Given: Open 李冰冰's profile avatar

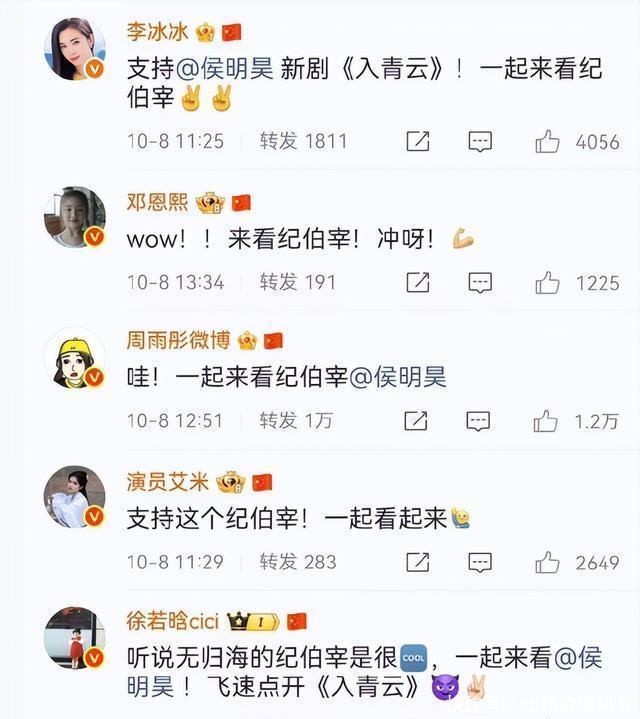Looking at the screenshot, I should point(75,47).
